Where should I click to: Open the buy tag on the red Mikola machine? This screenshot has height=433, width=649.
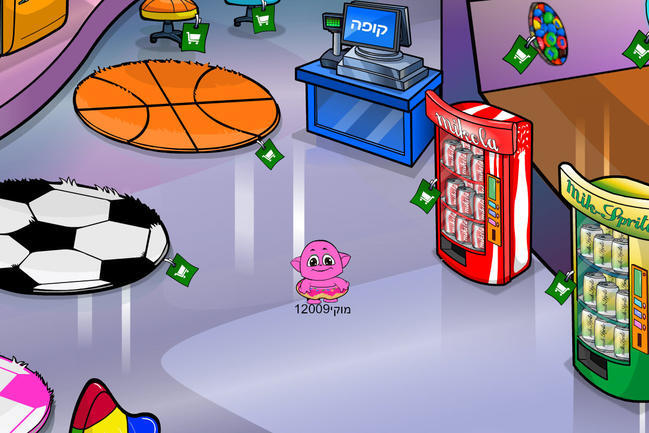click(427, 196)
